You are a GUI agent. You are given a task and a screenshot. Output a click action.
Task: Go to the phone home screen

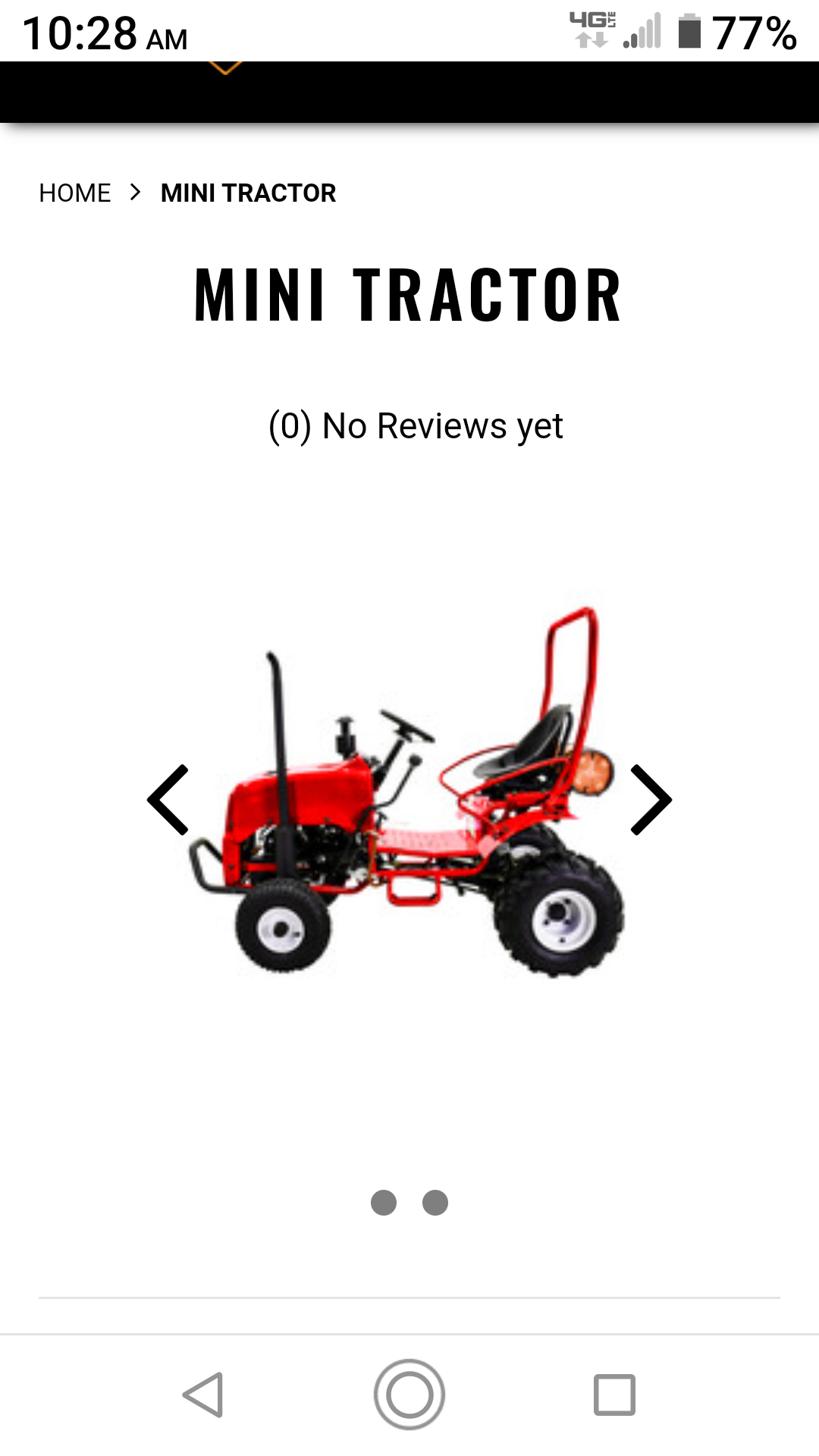pyautogui.click(x=409, y=1395)
